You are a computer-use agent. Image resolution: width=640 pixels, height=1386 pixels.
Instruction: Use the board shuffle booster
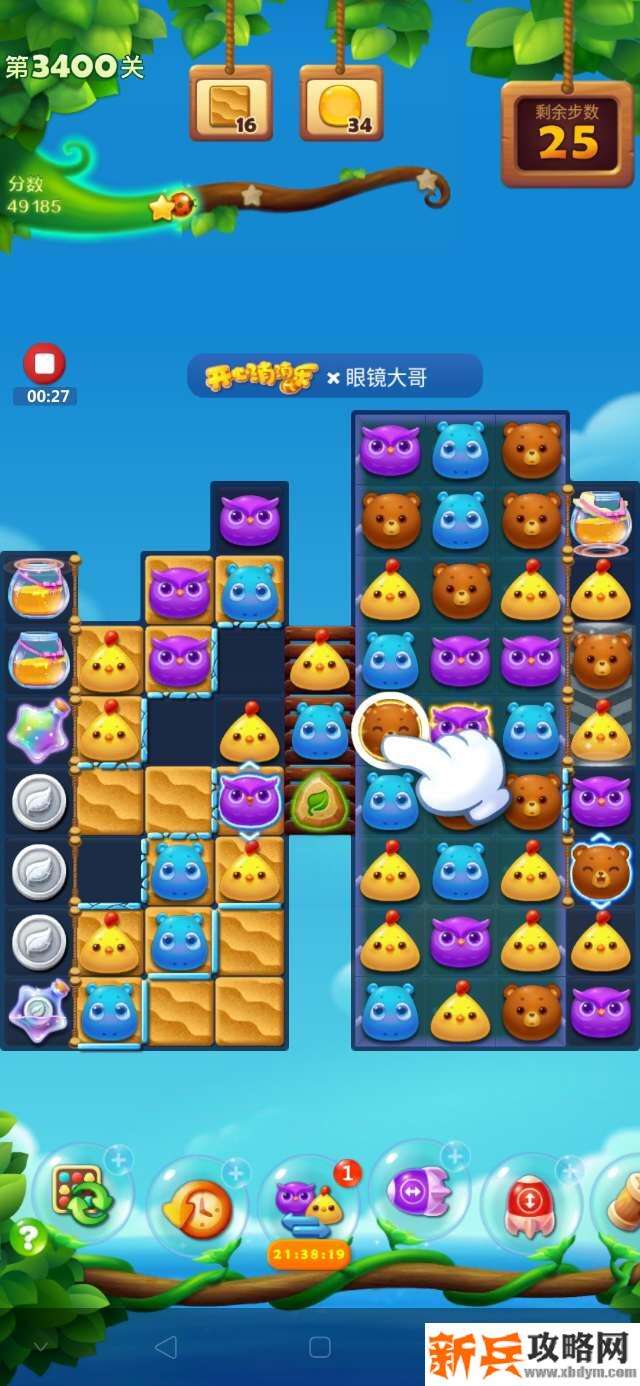(82, 1194)
